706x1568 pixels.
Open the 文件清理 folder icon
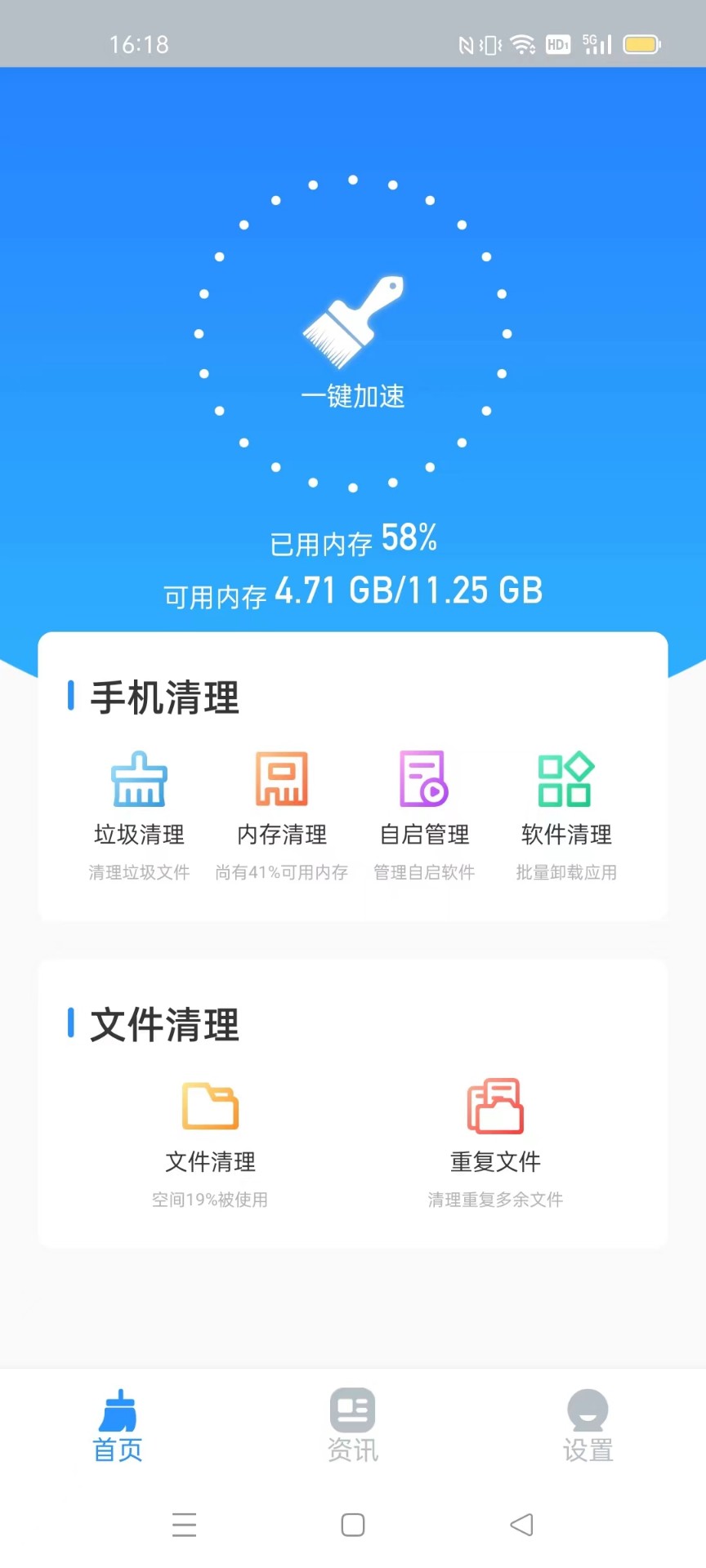click(x=209, y=1107)
